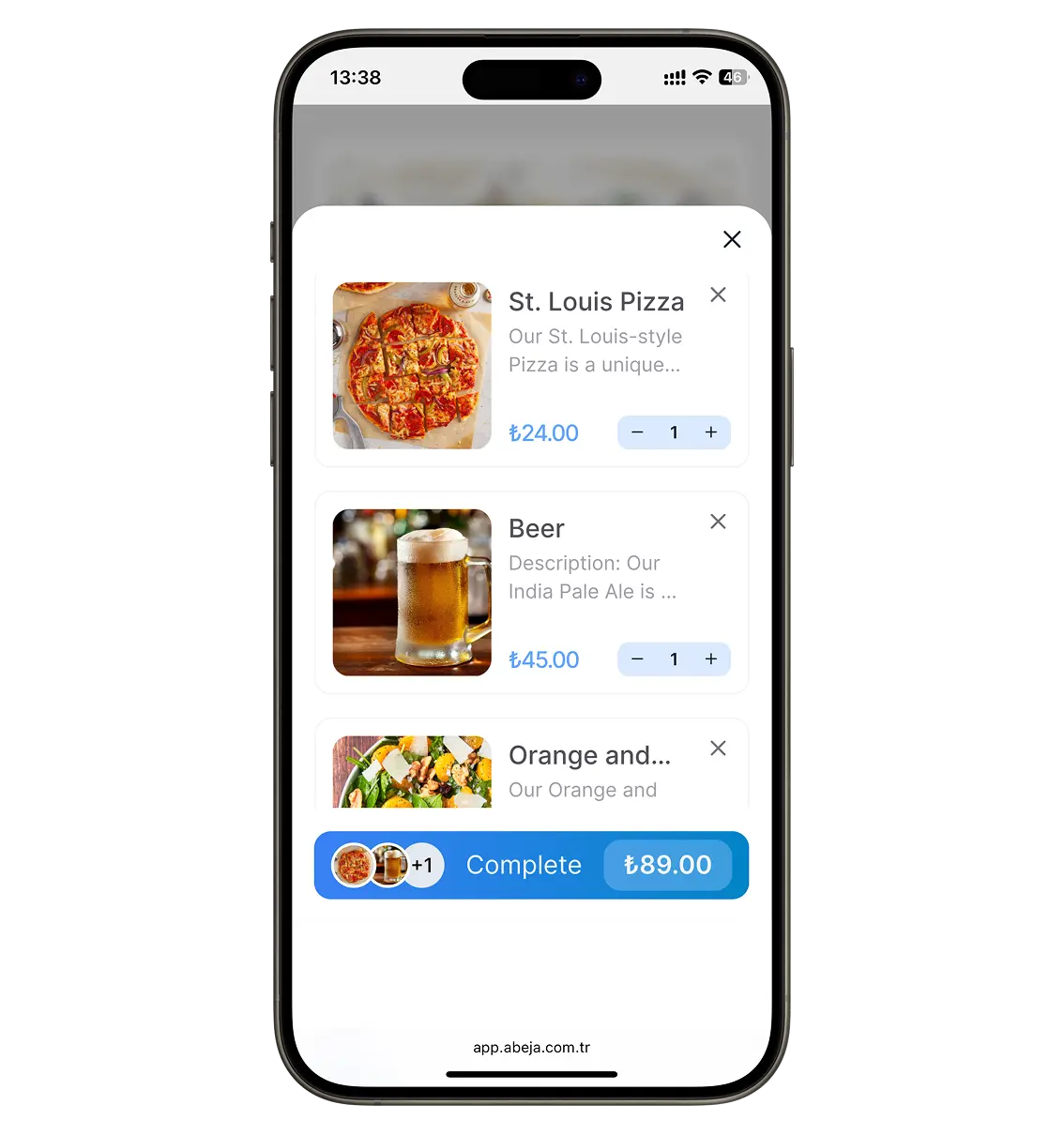Remove St. Louis Pizza from cart
Viewport: 1064px width, 1135px height.
[718, 295]
